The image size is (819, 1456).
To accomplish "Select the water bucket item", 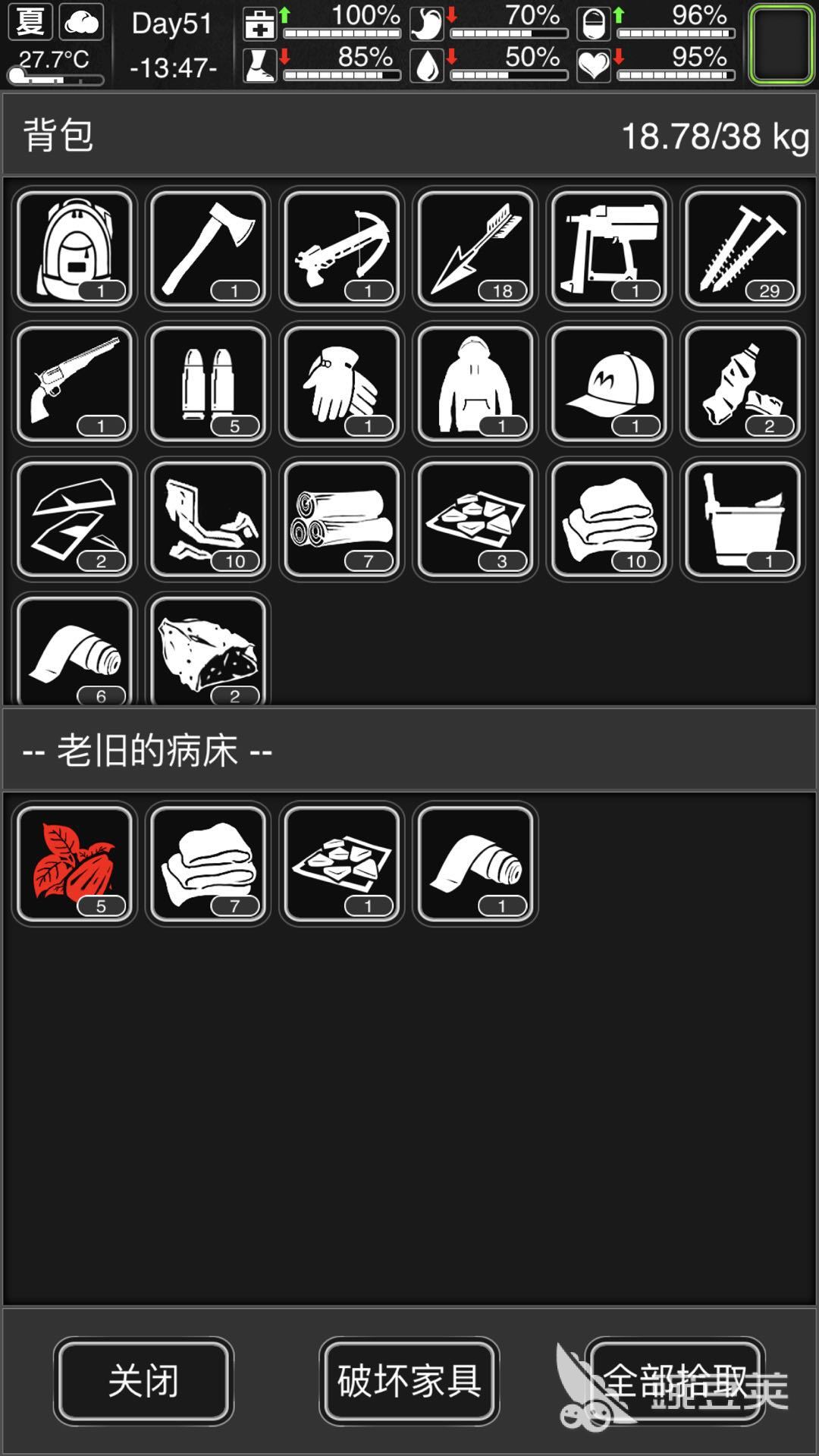I will click(x=742, y=519).
